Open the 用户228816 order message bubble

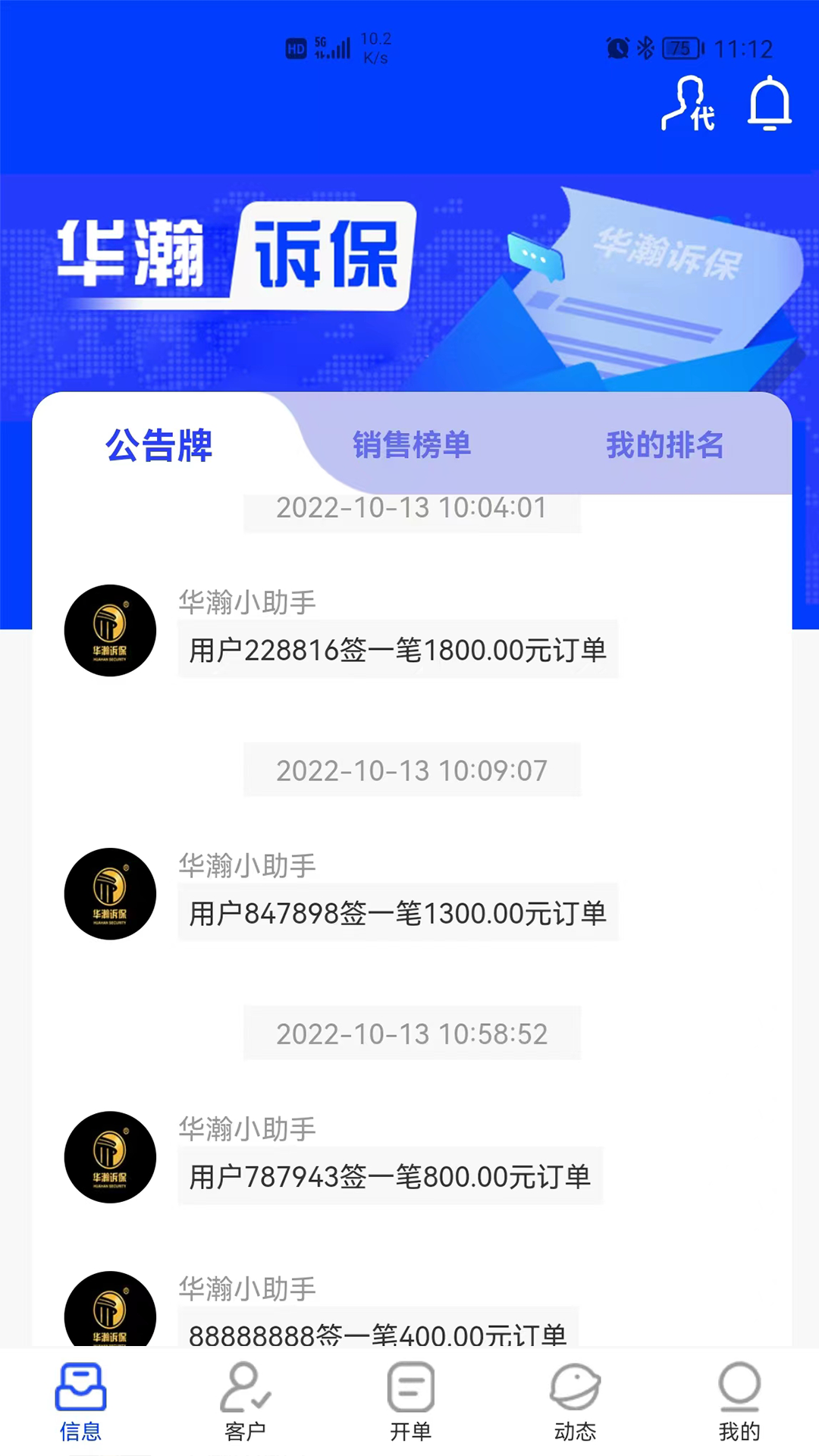pos(397,650)
